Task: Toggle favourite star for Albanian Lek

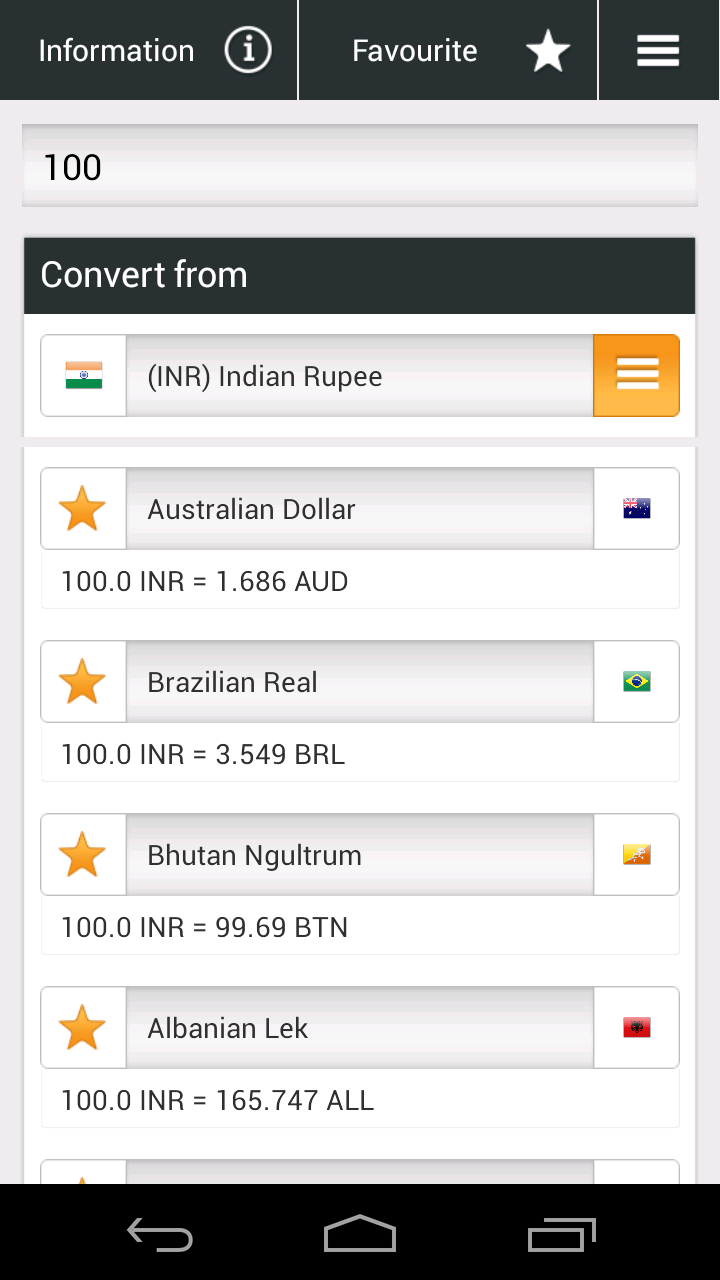Action: (x=83, y=1028)
